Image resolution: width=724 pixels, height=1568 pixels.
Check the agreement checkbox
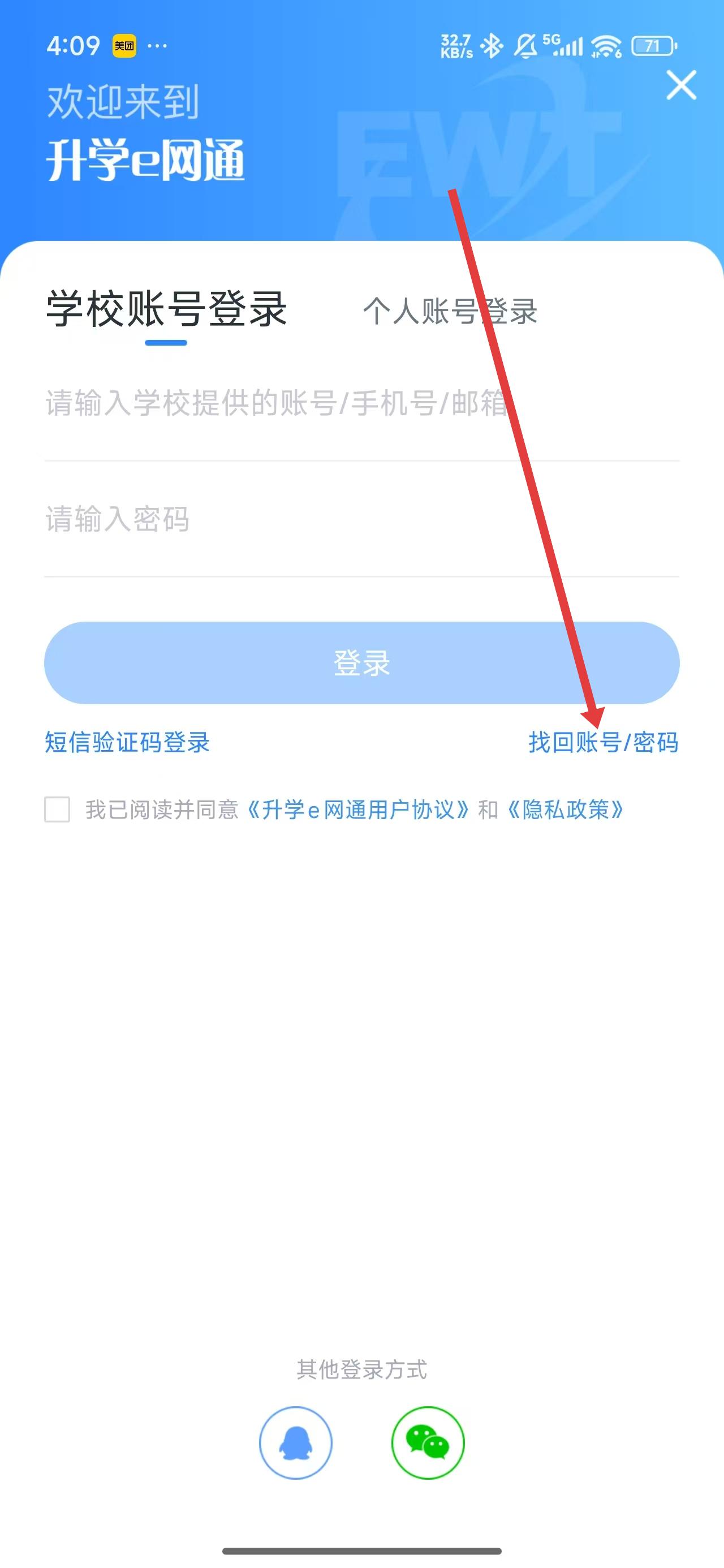(x=57, y=809)
